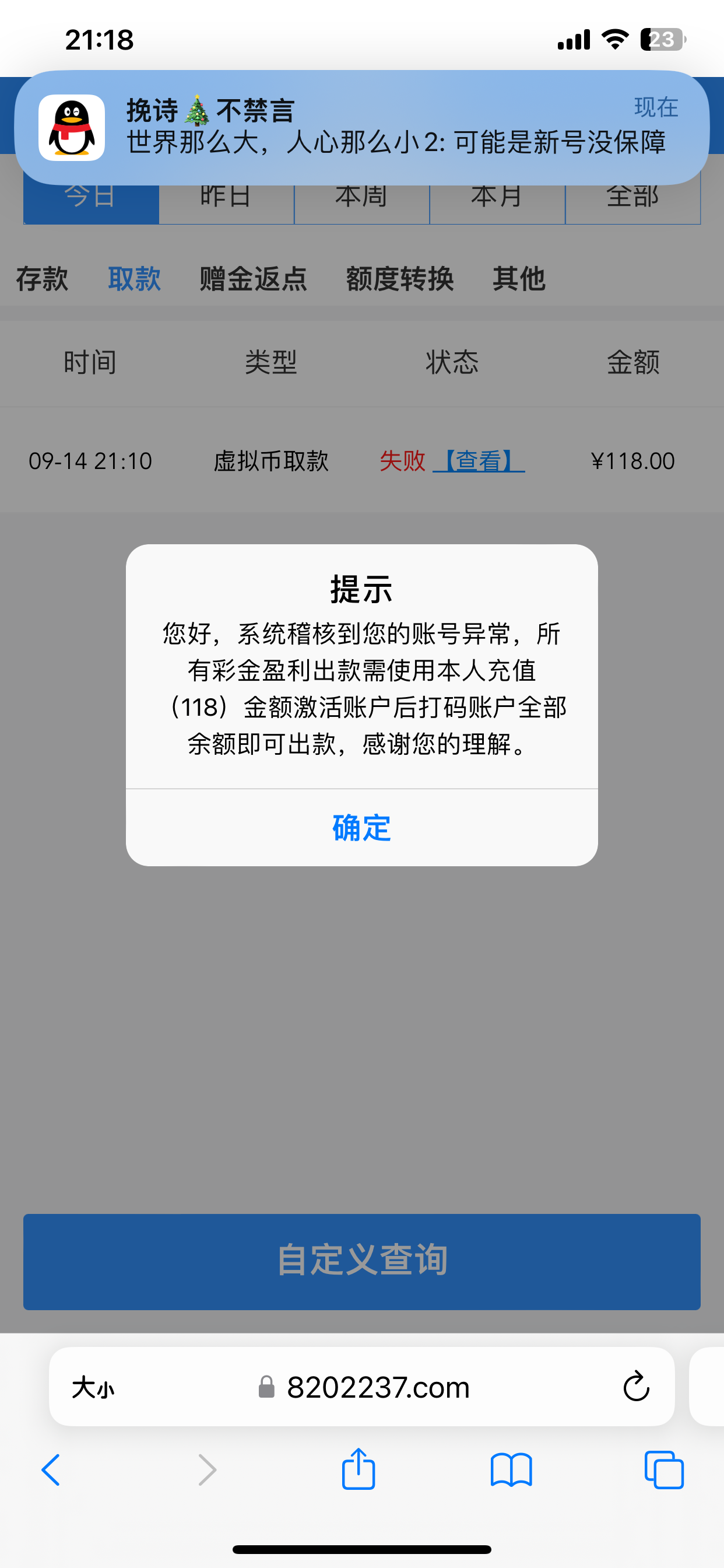Show open Safari tabs
This screenshot has width=724, height=1568.
click(x=664, y=1470)
